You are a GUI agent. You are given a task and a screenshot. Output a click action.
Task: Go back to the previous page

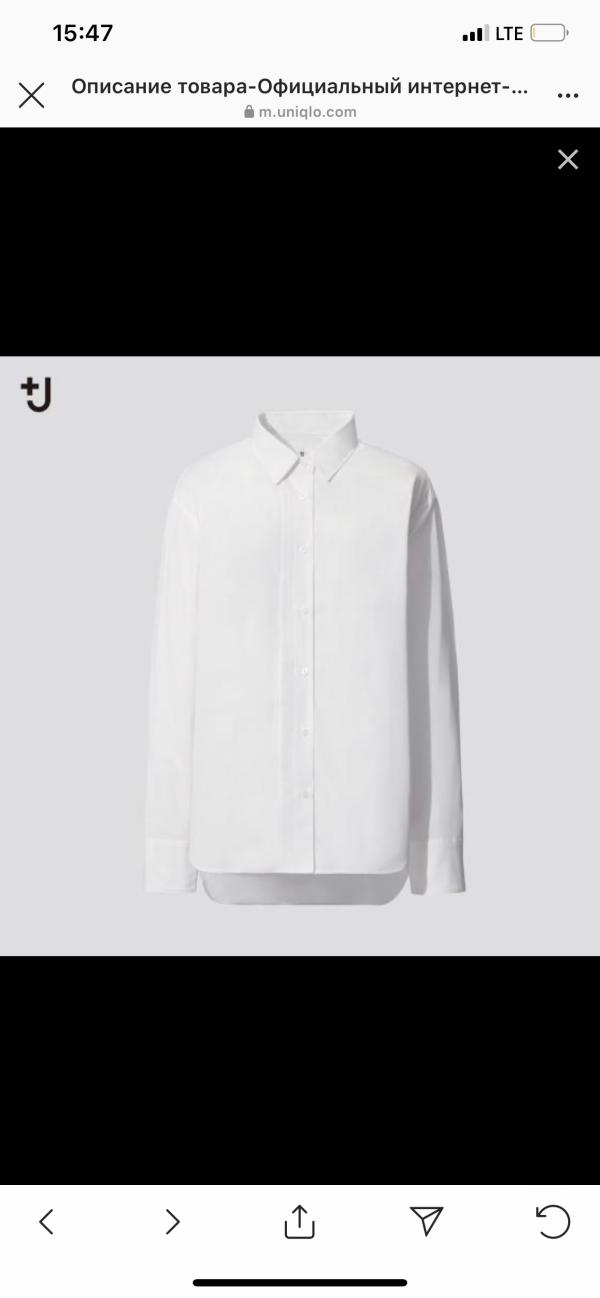click(x=46, y=1221)
